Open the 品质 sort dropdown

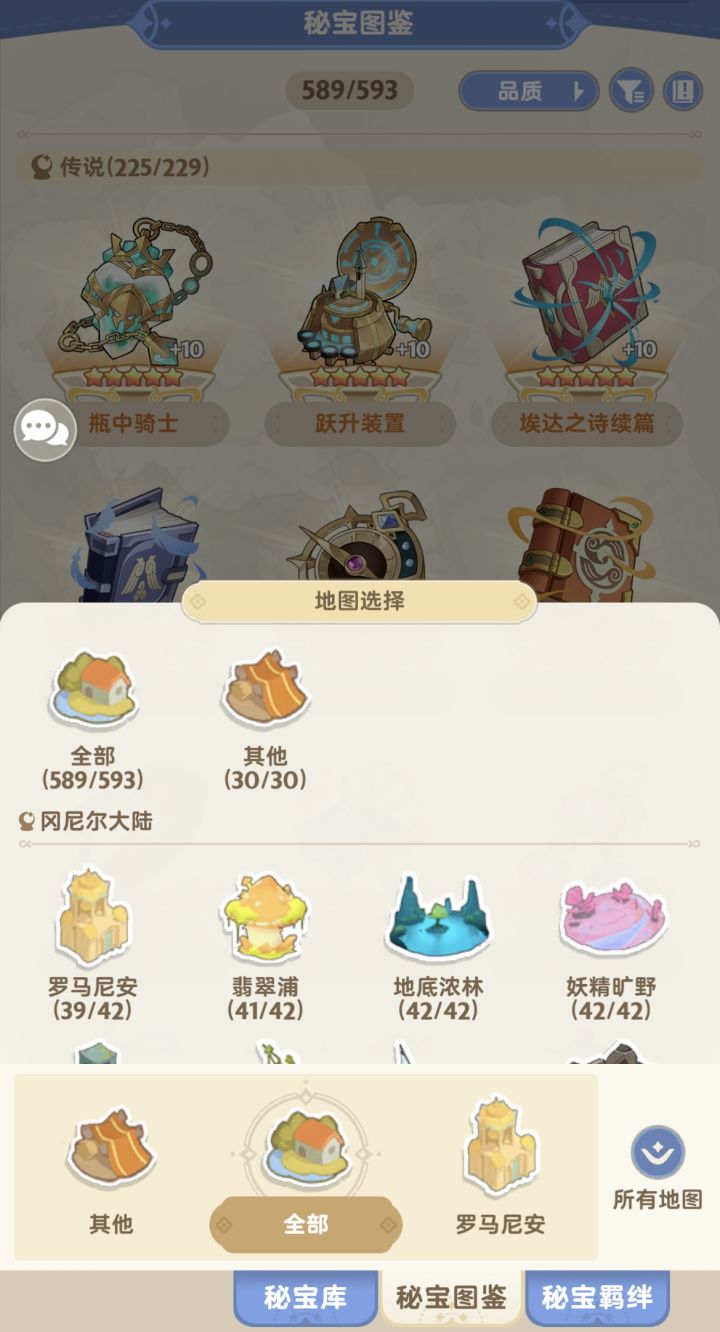[x=528, y=92]
